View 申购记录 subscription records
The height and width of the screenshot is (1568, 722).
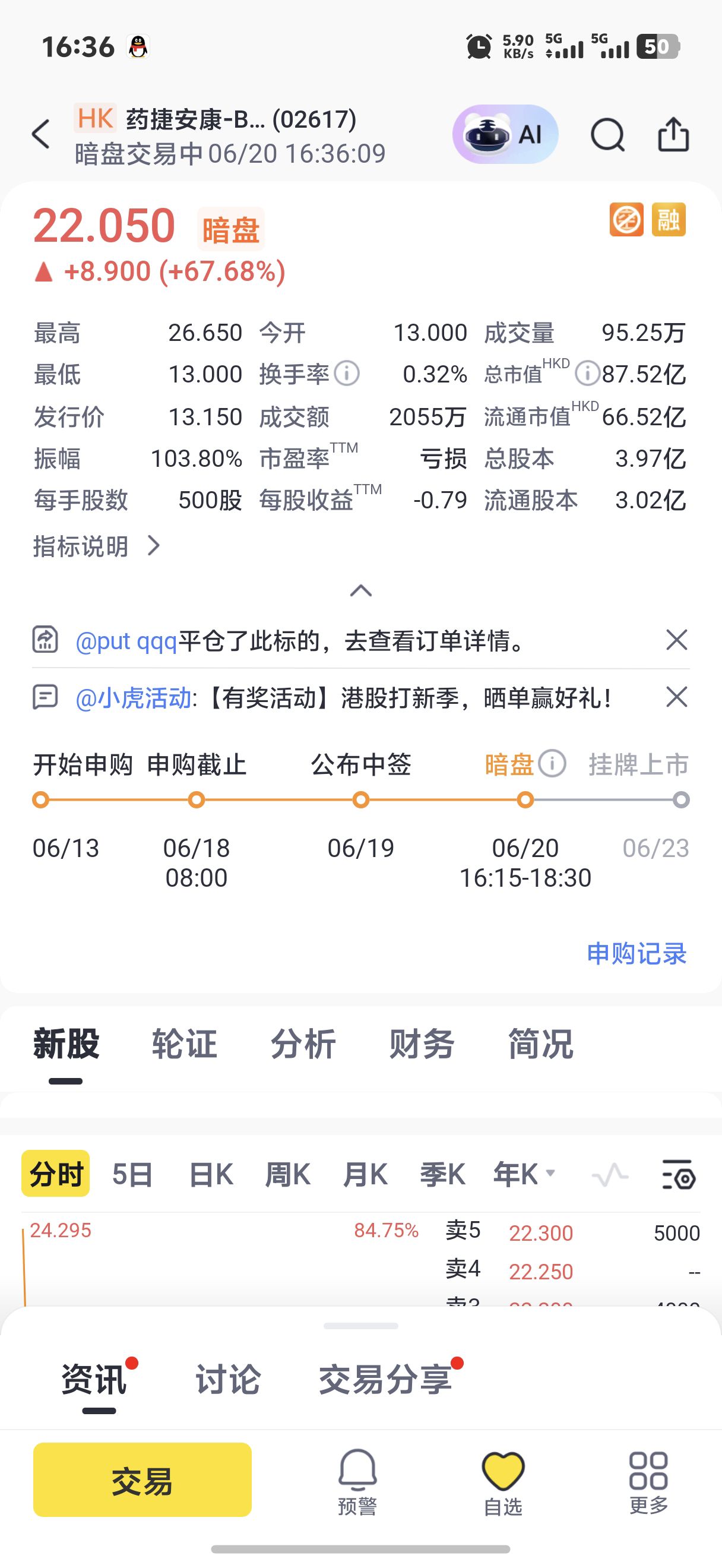click(x=636, y=954)
